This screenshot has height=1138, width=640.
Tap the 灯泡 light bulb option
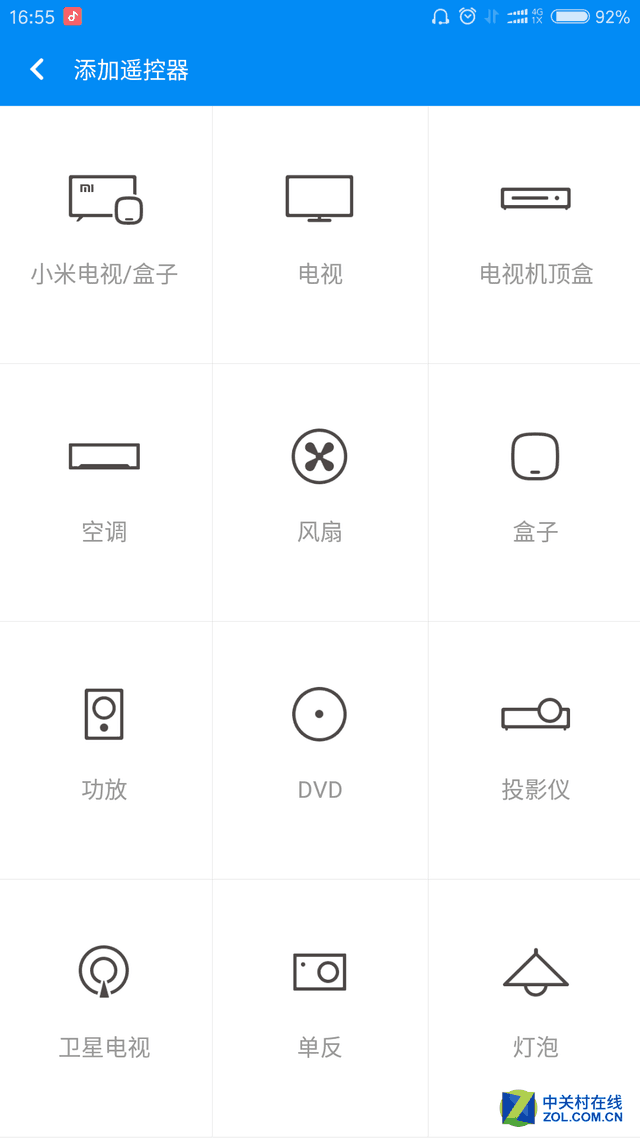535,1004
